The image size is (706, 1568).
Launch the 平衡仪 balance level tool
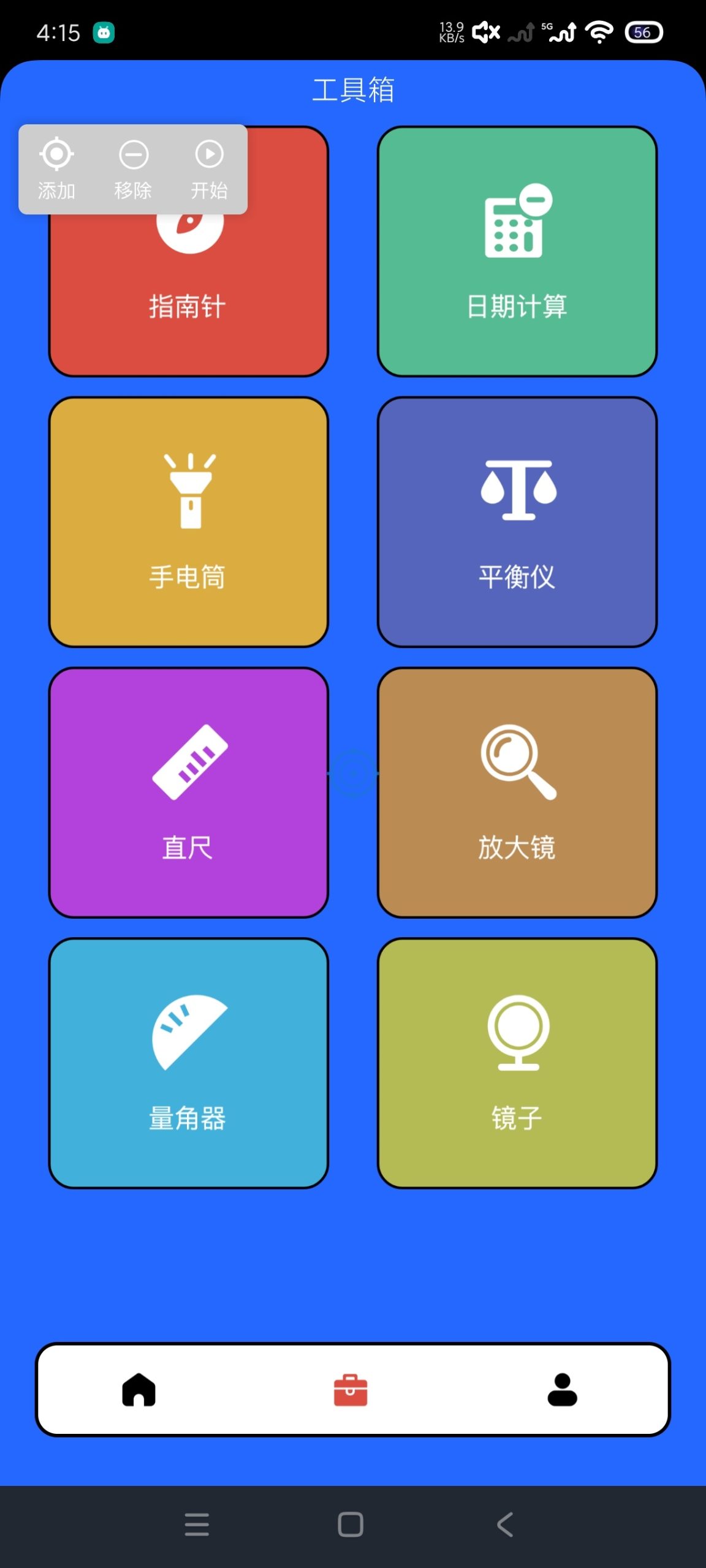point(518,521)
